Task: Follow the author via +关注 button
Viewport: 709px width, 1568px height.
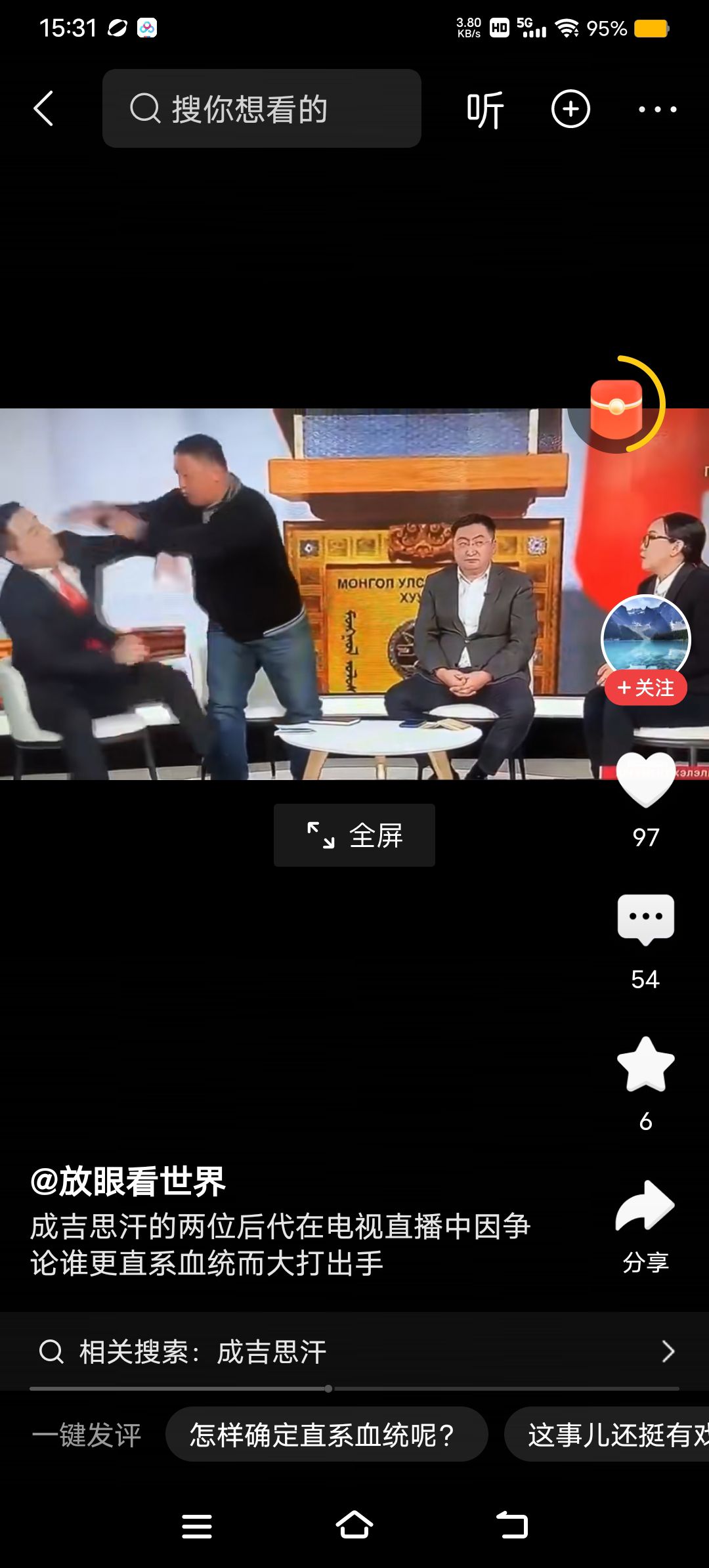Action: (x=645, y=688)
